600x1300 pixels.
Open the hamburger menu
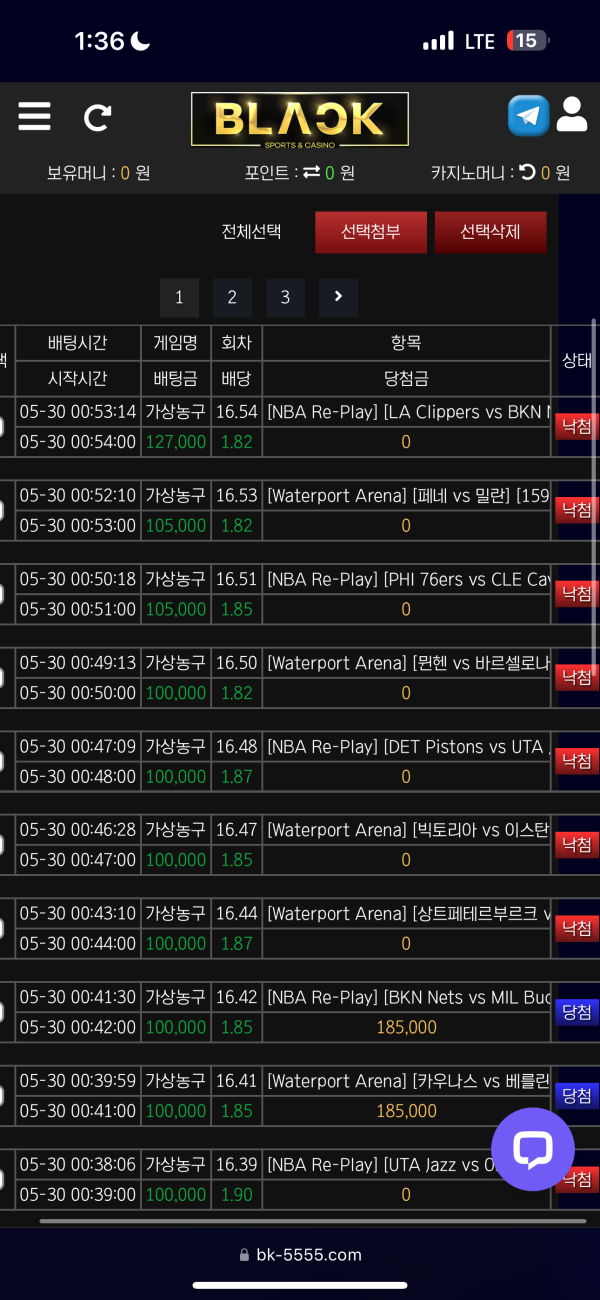(x=34, y=117)
